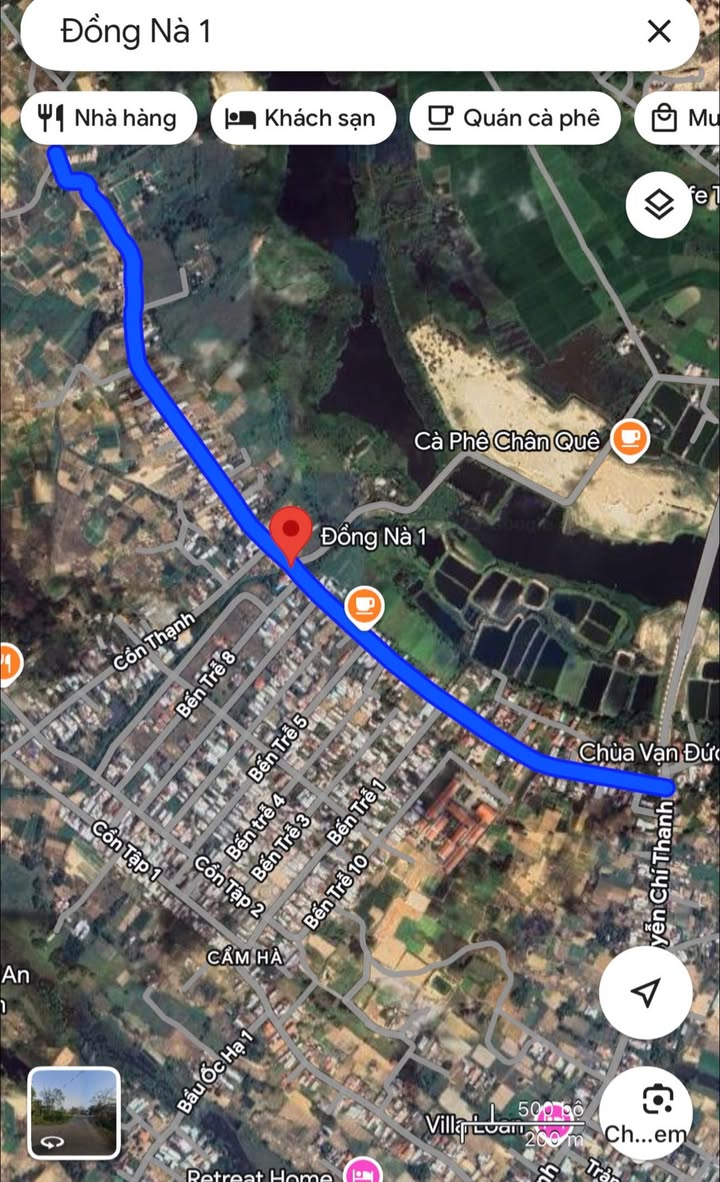The height and width of the screenshot is (1182, 720).
Task: Select the Nhà hàng chip
Action: 107,118
